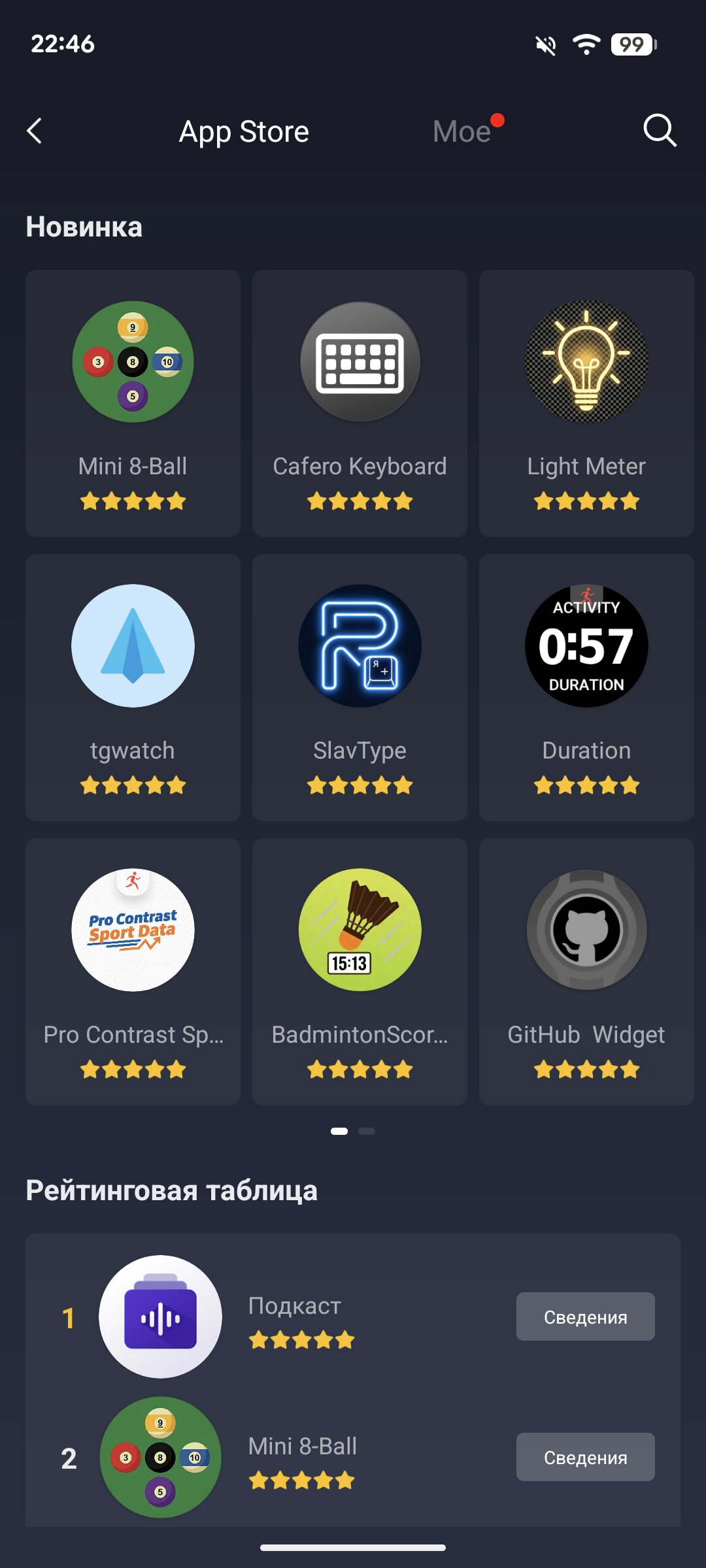
Task: View the BadmintonScore app card
Action: (360, 972)
